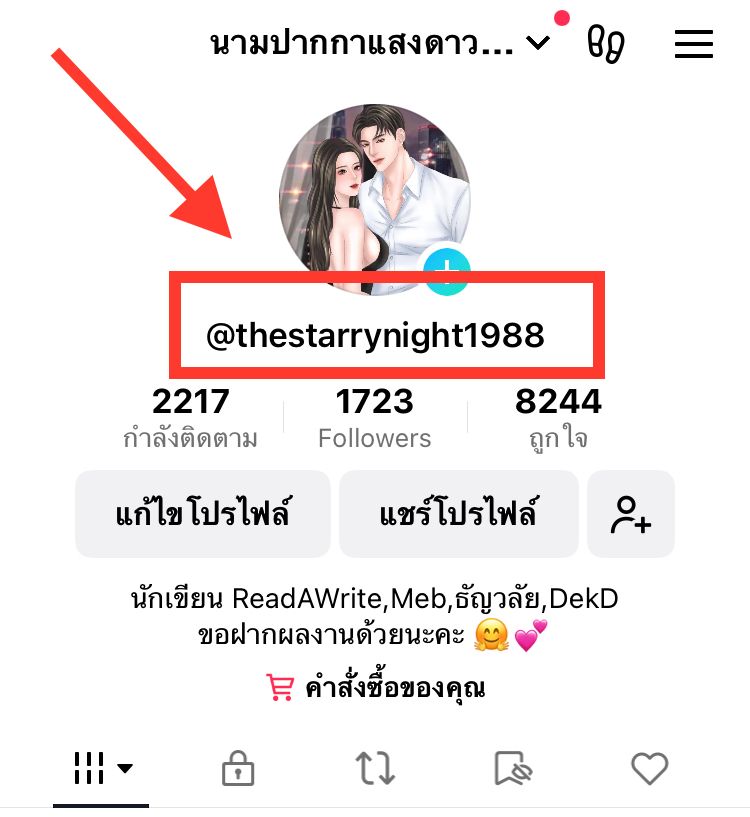Open the profile views footprints icon
The height and width of the screenshot is (817, 750).
[x=606, y=44]
